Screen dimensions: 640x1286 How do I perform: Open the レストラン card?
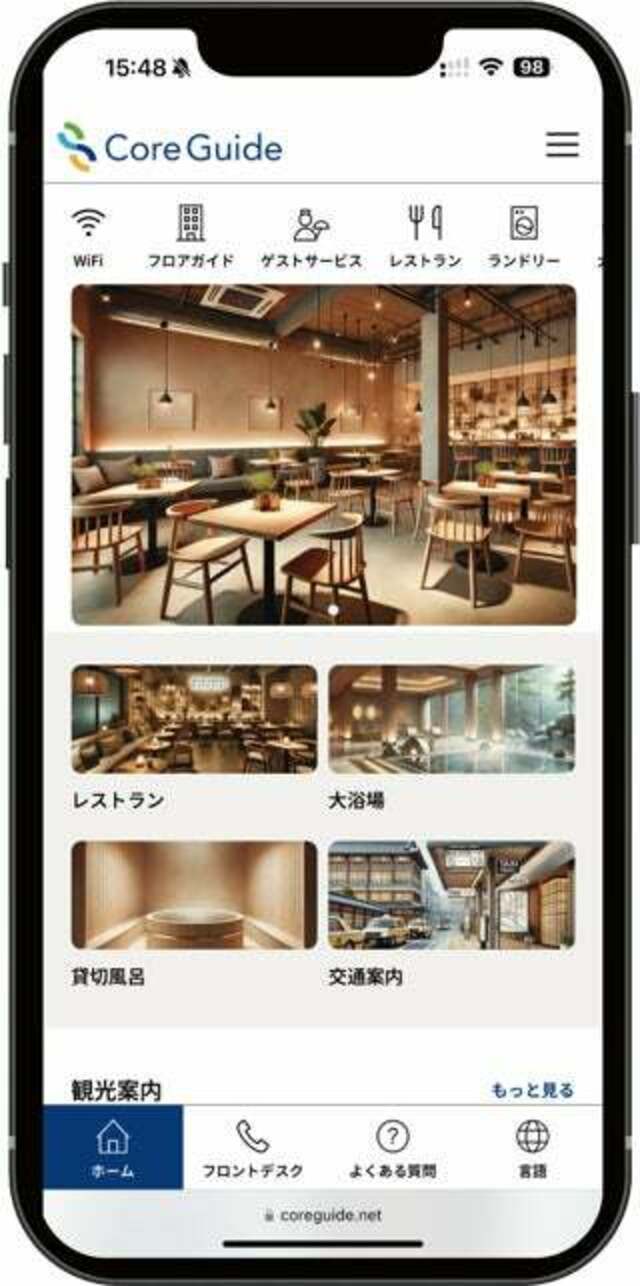point(194,720)
